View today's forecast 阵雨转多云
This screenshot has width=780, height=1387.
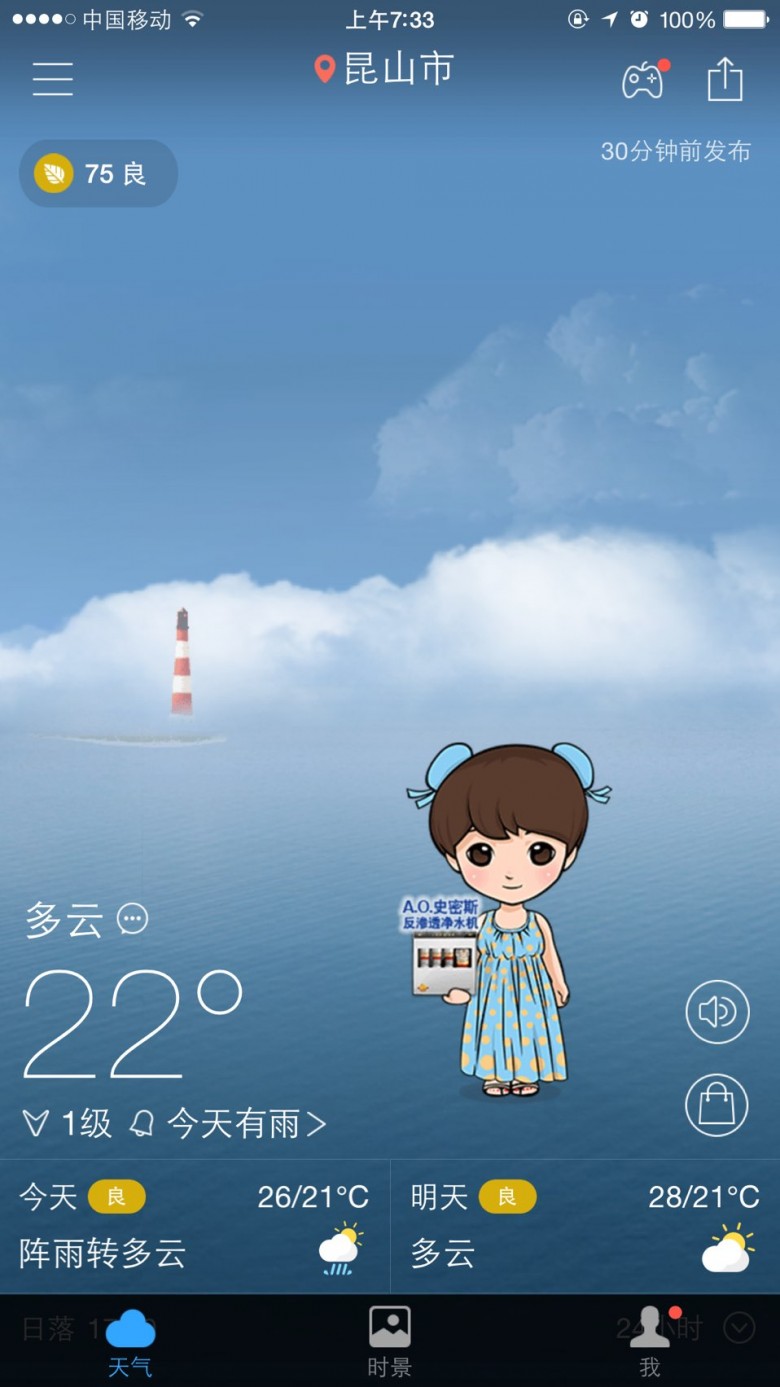pos(194,1226)
